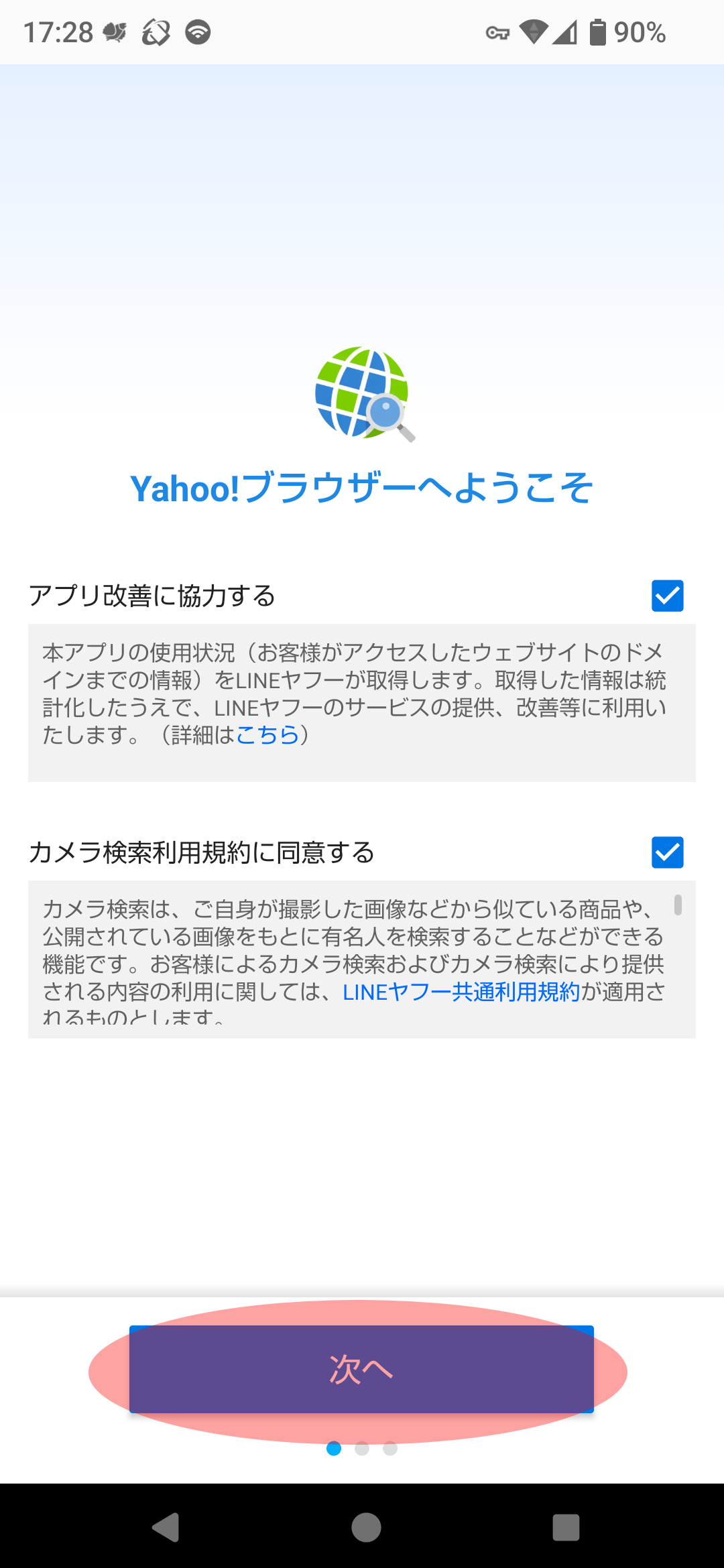Uncheck カメラ検索利用規約に同意する checkbox
This screenshot has width=724, height=1568.
pyautogui.click(x=667, y=852)
